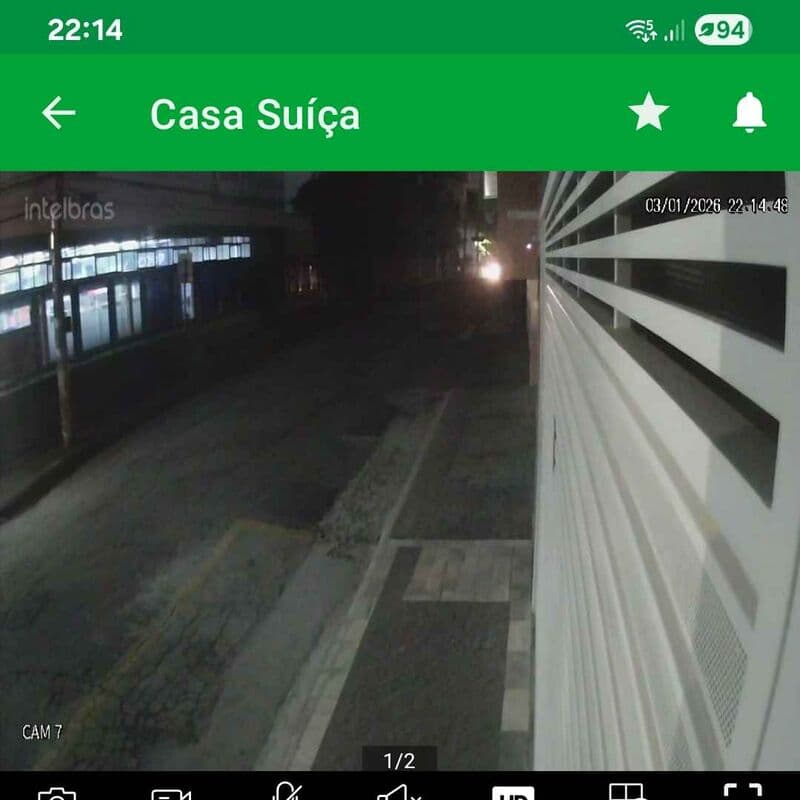Open the notifications bell
The height and width of the screenshot is (800, 800).
point(749,113)
